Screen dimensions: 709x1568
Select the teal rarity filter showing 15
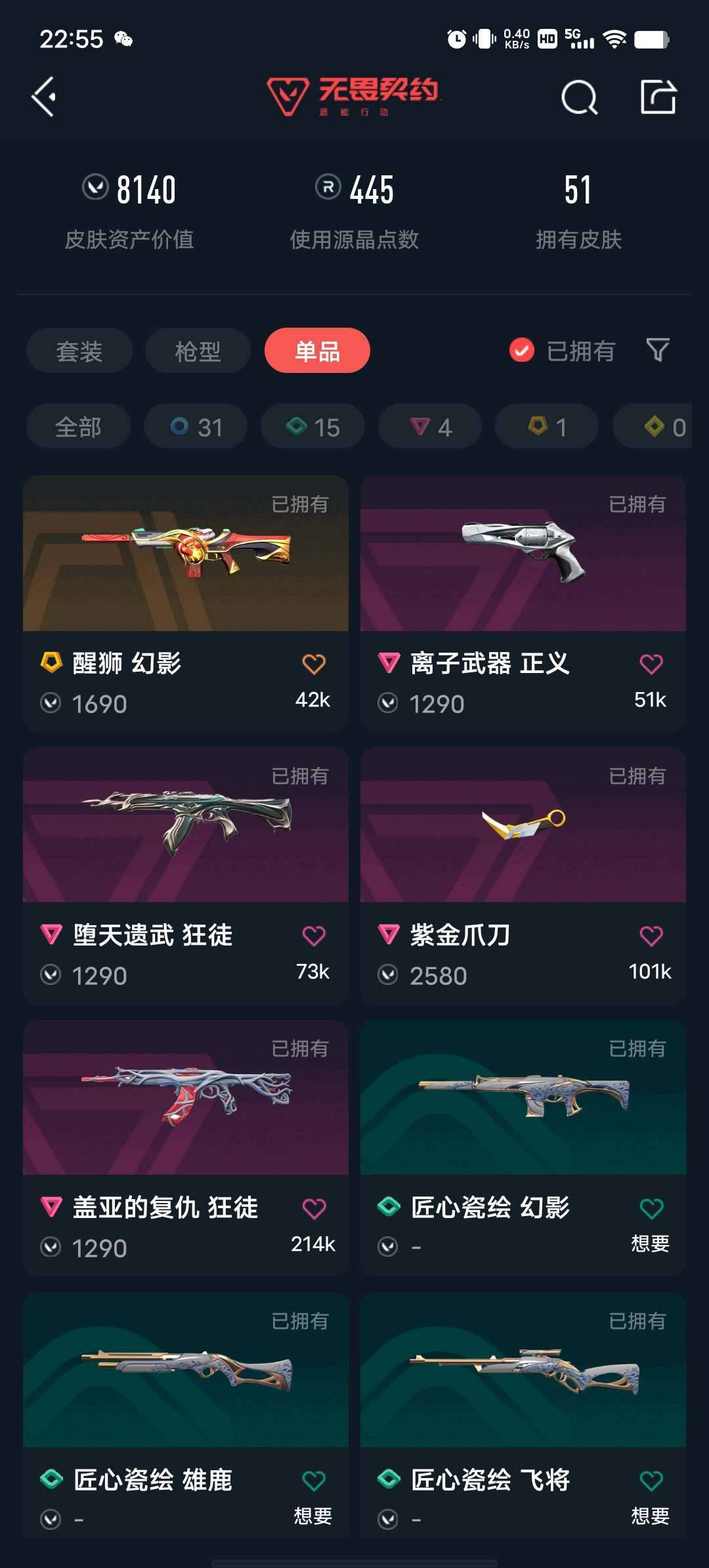(312, 426)
